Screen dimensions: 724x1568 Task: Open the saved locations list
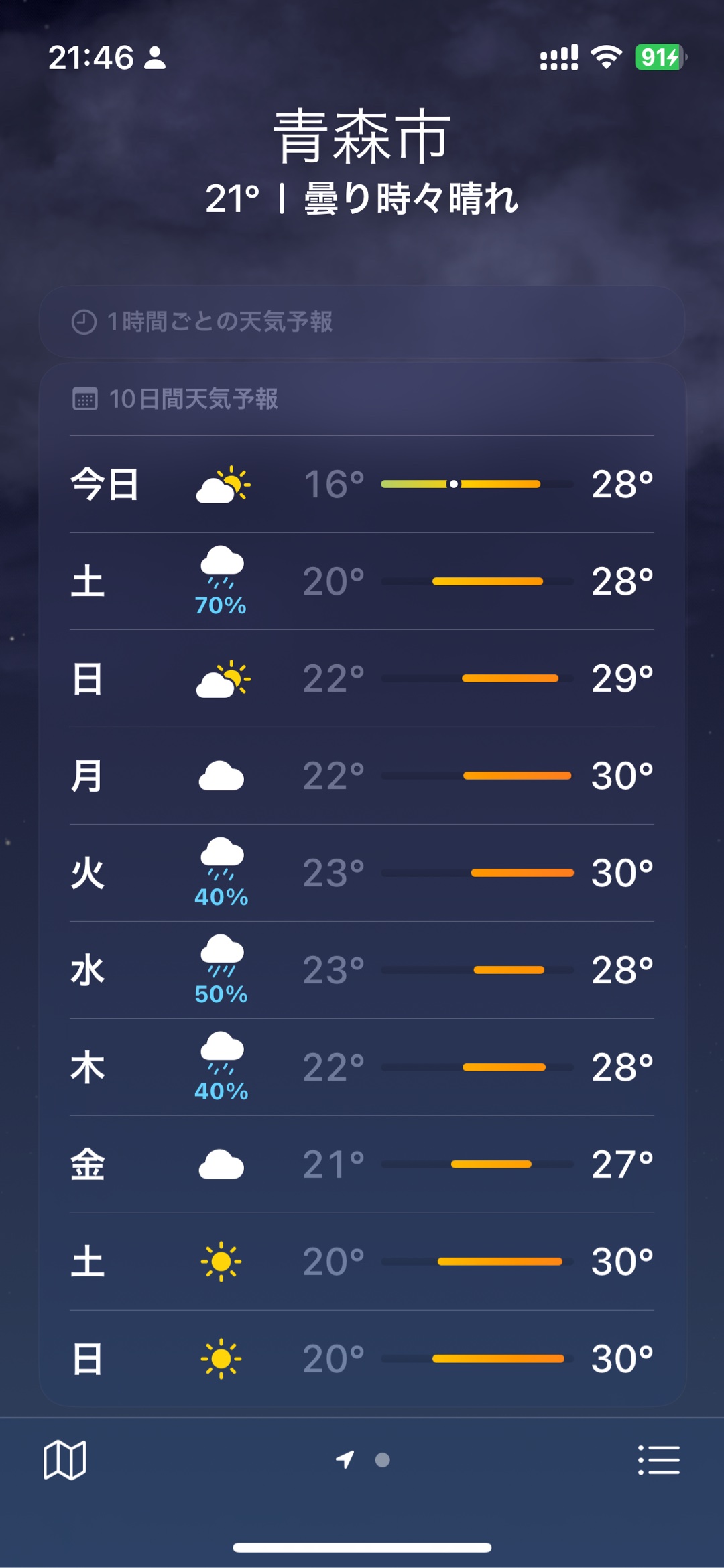point(658,1460)
